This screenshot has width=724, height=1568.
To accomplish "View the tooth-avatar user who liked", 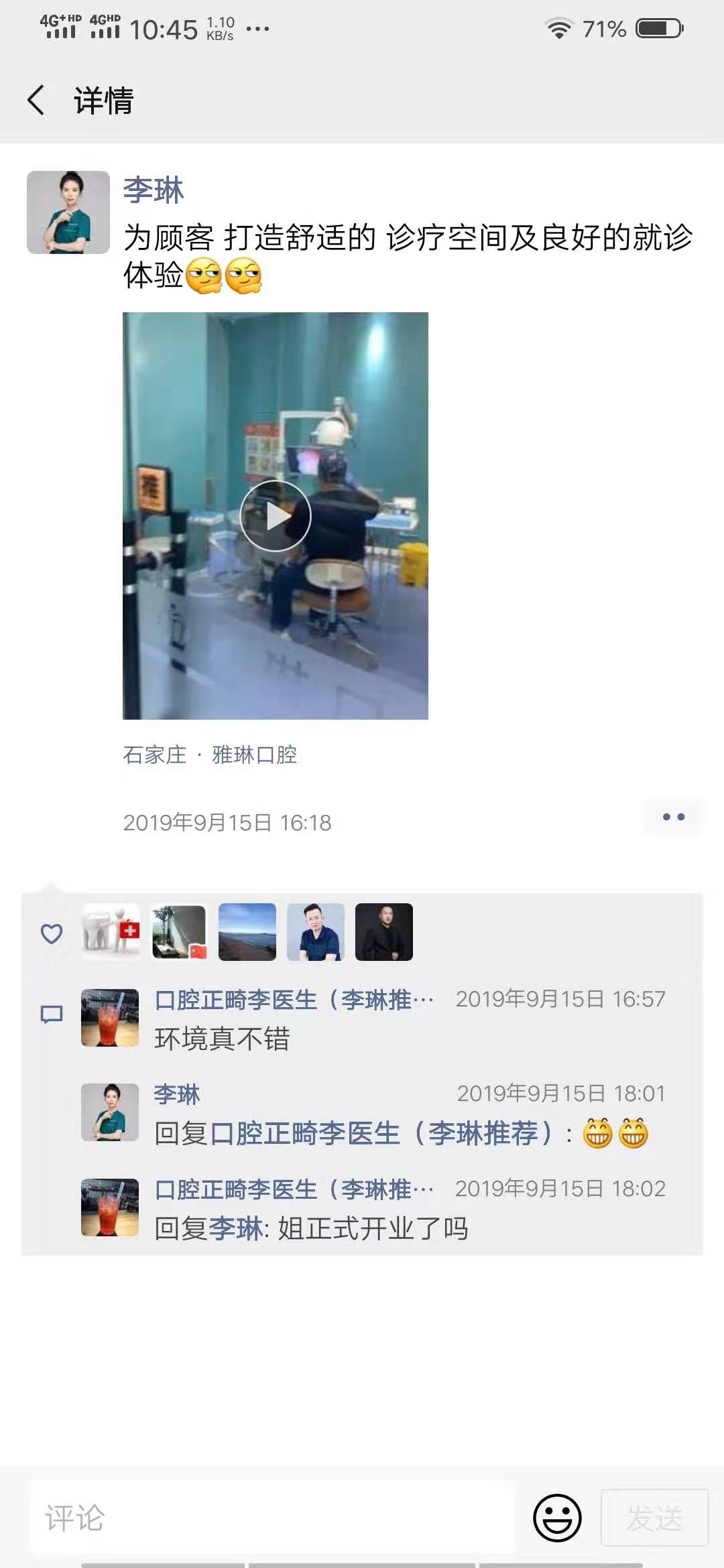I will coord(111,932).
